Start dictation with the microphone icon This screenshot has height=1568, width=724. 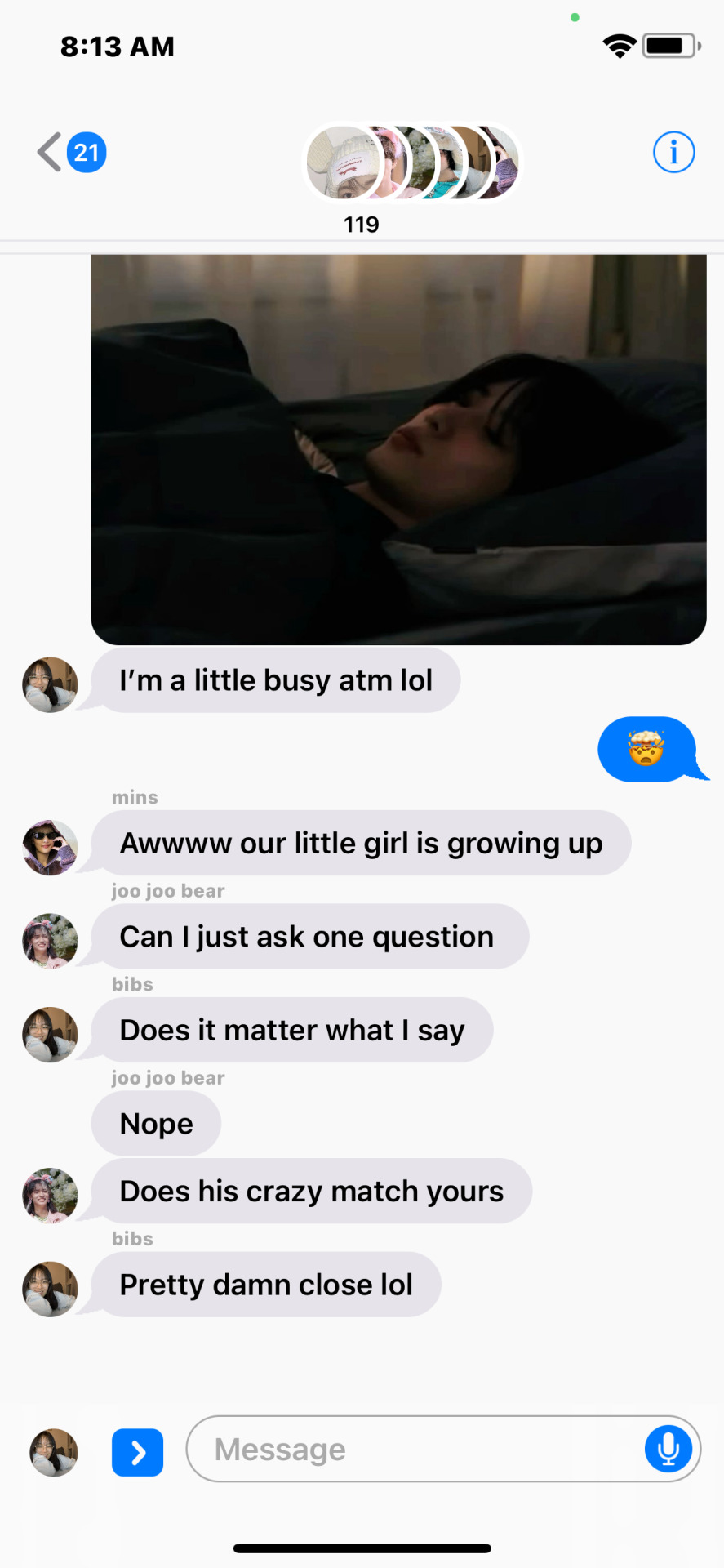(x=668, y=1449)
